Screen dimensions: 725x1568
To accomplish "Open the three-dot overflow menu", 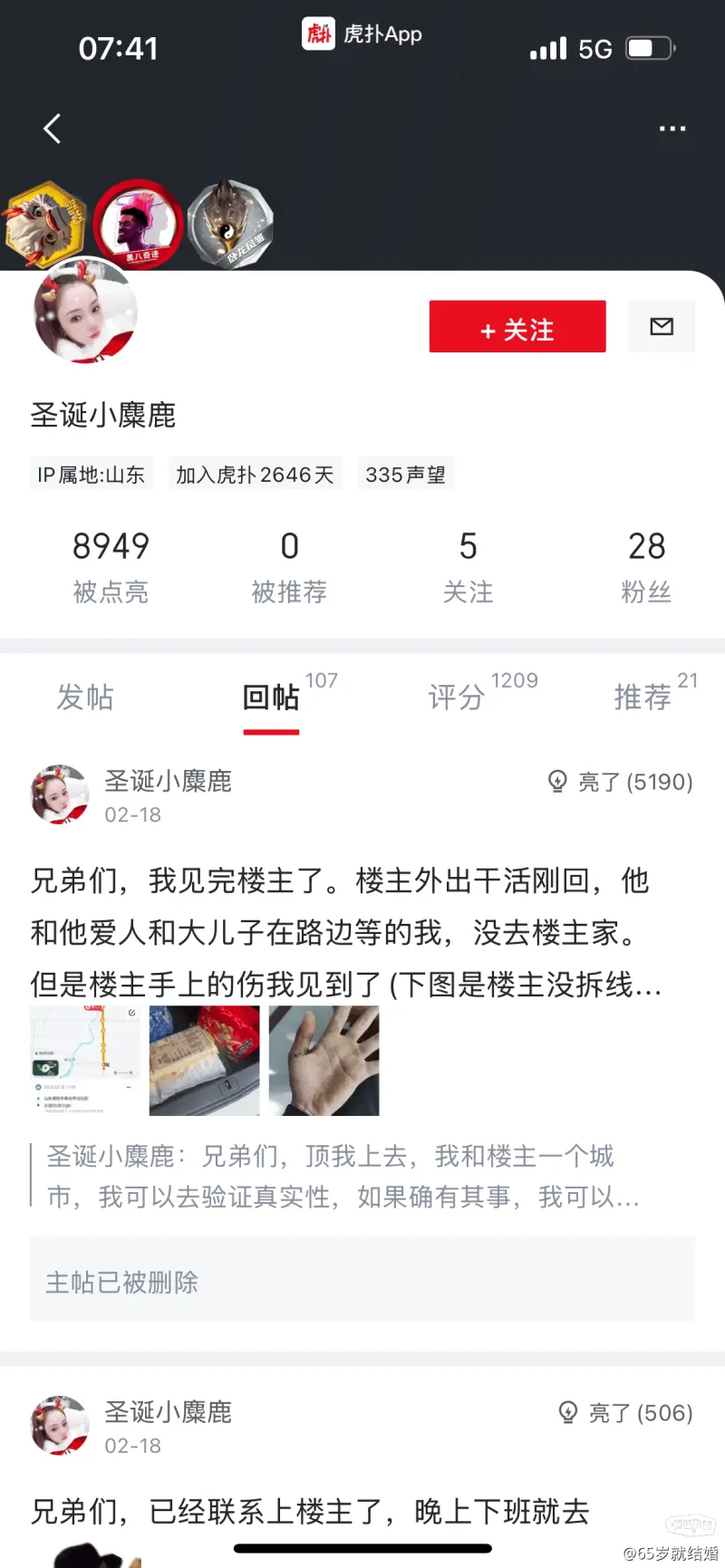I will 672,129.
